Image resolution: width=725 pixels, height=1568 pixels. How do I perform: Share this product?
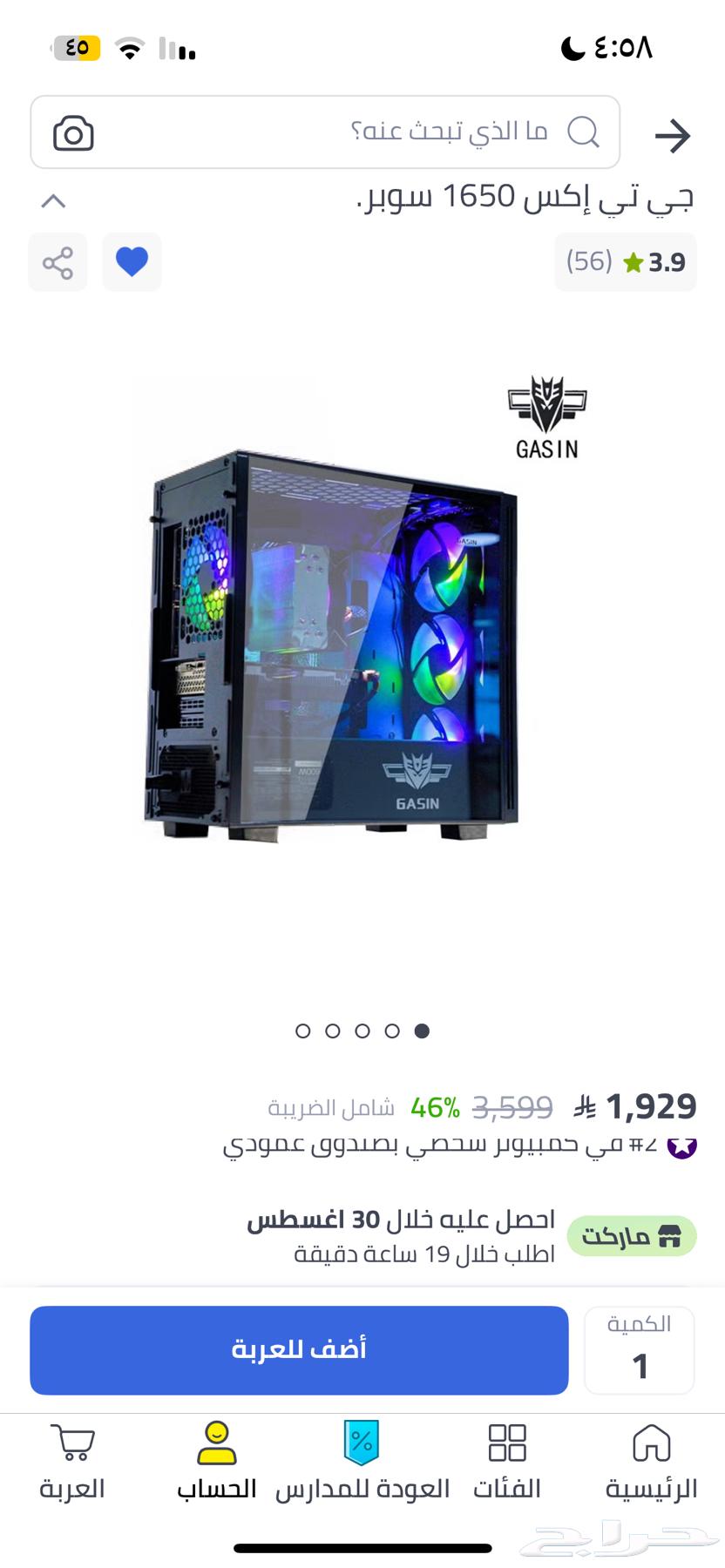click(x=58, y=262)
